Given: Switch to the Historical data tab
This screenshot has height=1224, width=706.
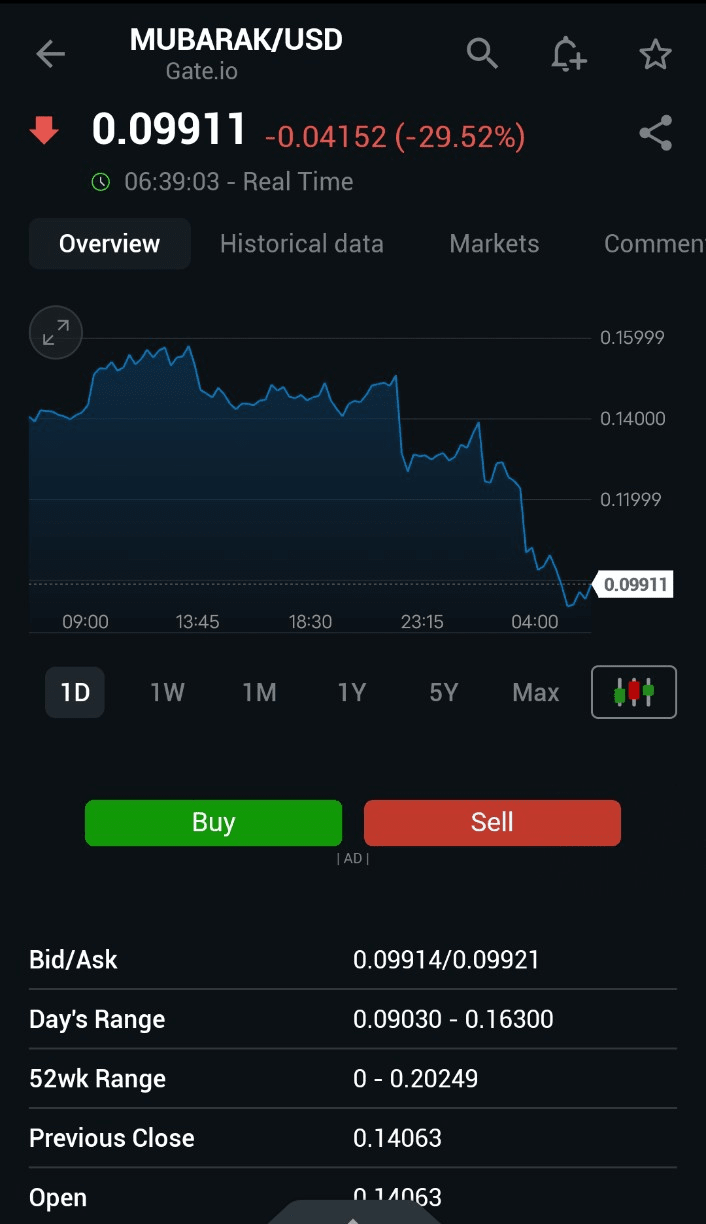Looking at the screenshot, I should (x=301, y=244).
